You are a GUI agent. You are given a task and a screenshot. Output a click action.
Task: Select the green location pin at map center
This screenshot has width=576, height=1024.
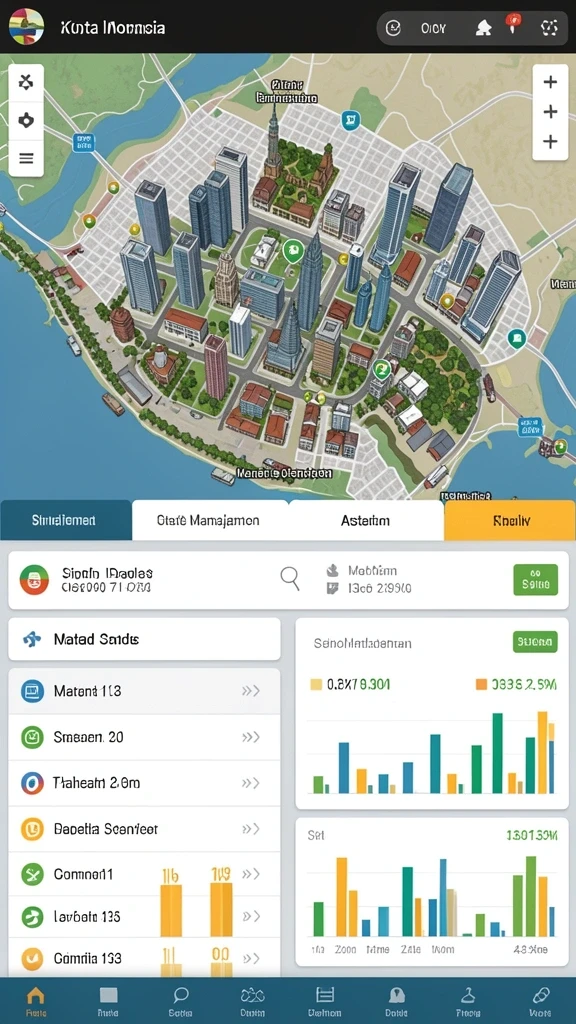291,251
